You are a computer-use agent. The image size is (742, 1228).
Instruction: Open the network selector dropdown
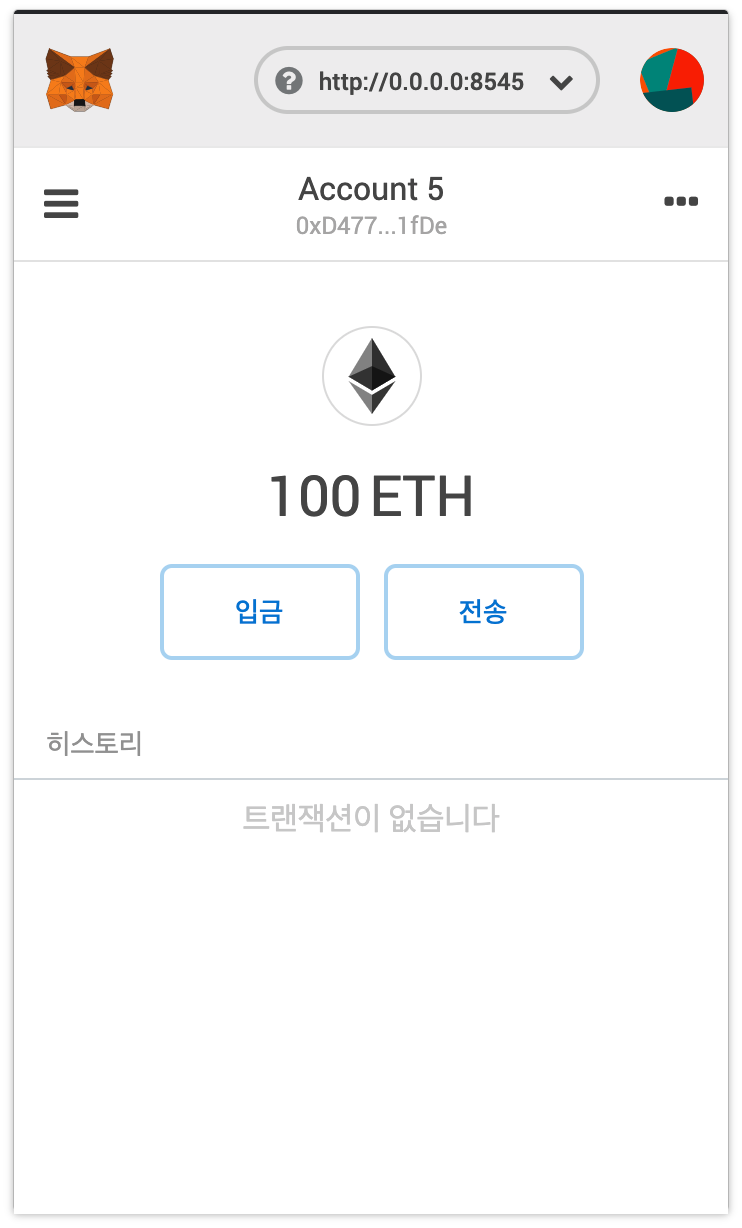[x=426, y=80]
